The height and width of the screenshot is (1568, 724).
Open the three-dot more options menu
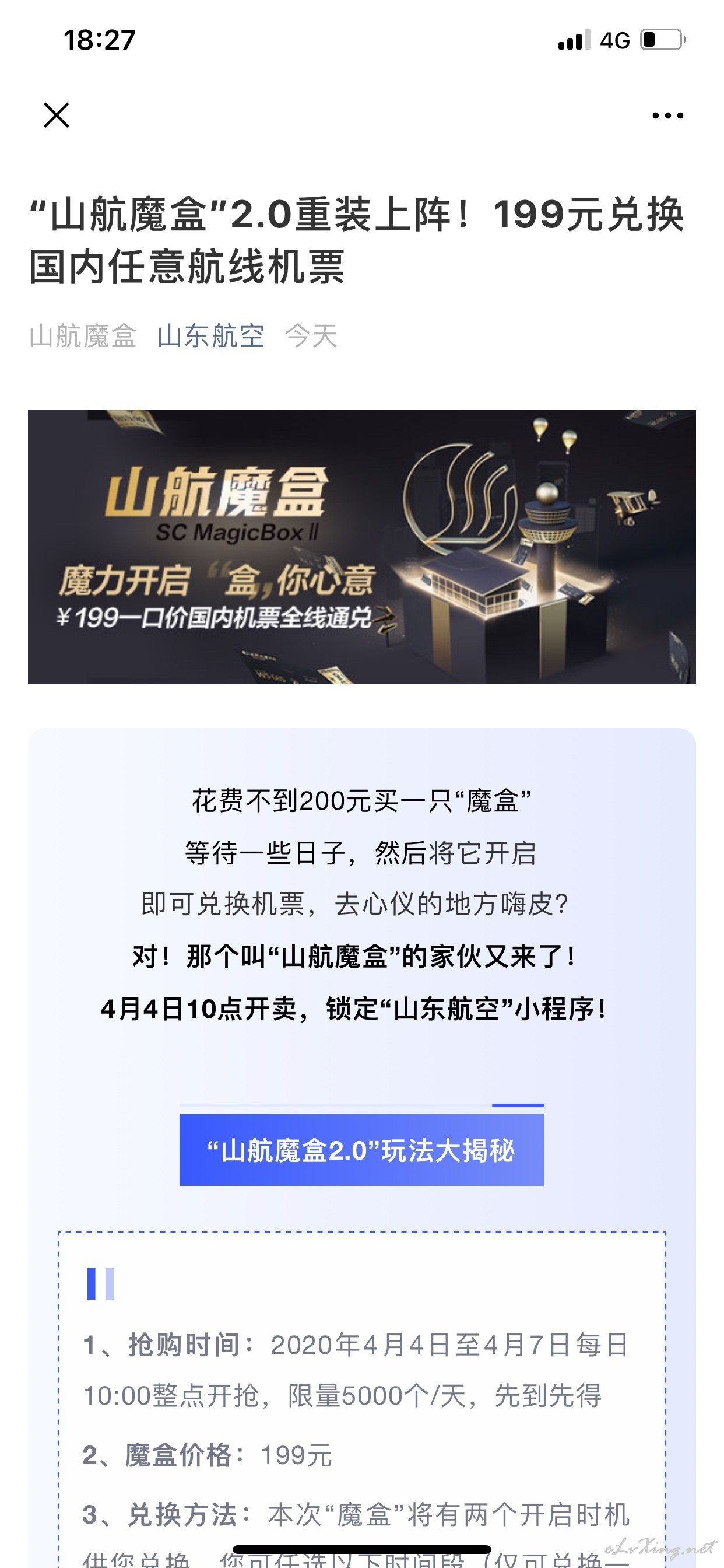click(667, 115)
